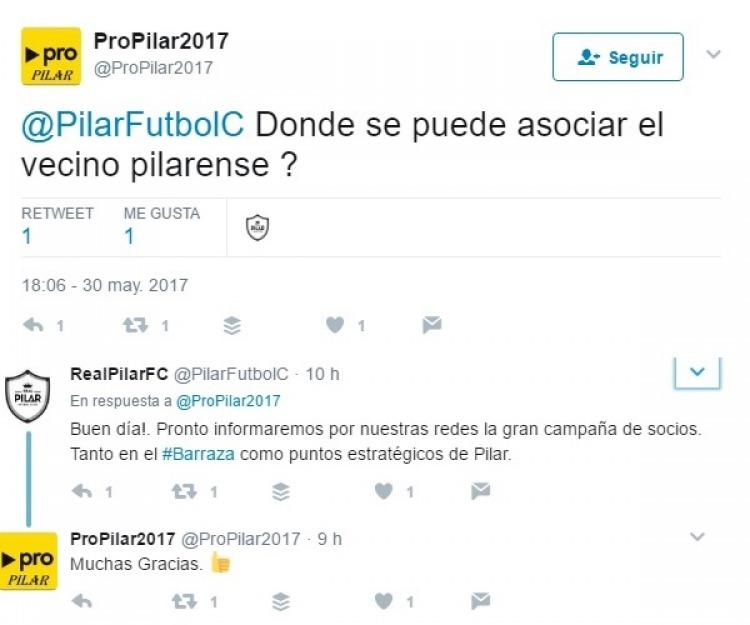Follow ProPilar2017 with the Seguir button
This screenshot has height=625, width=750.
coord(618,57)
